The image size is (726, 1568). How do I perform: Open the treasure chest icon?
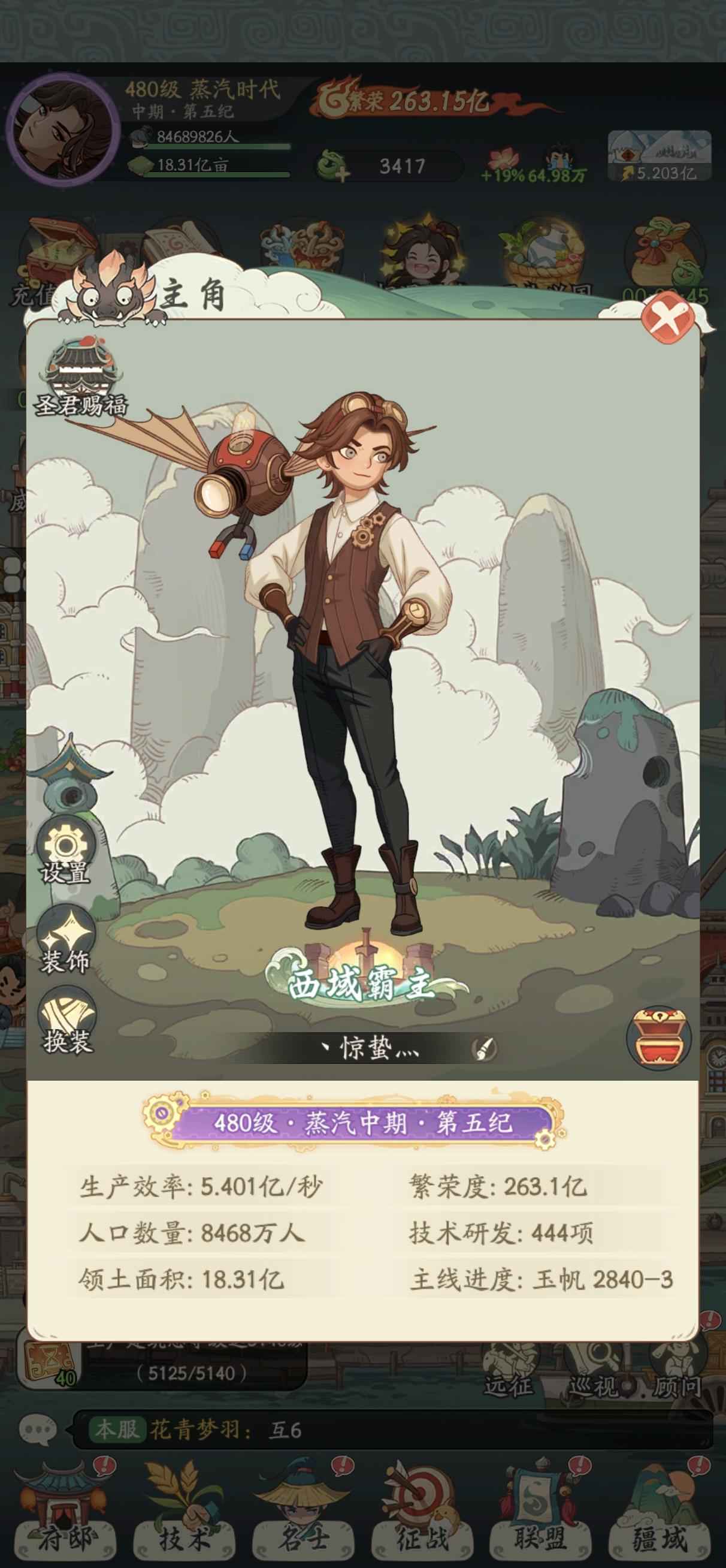[659, 1038]
